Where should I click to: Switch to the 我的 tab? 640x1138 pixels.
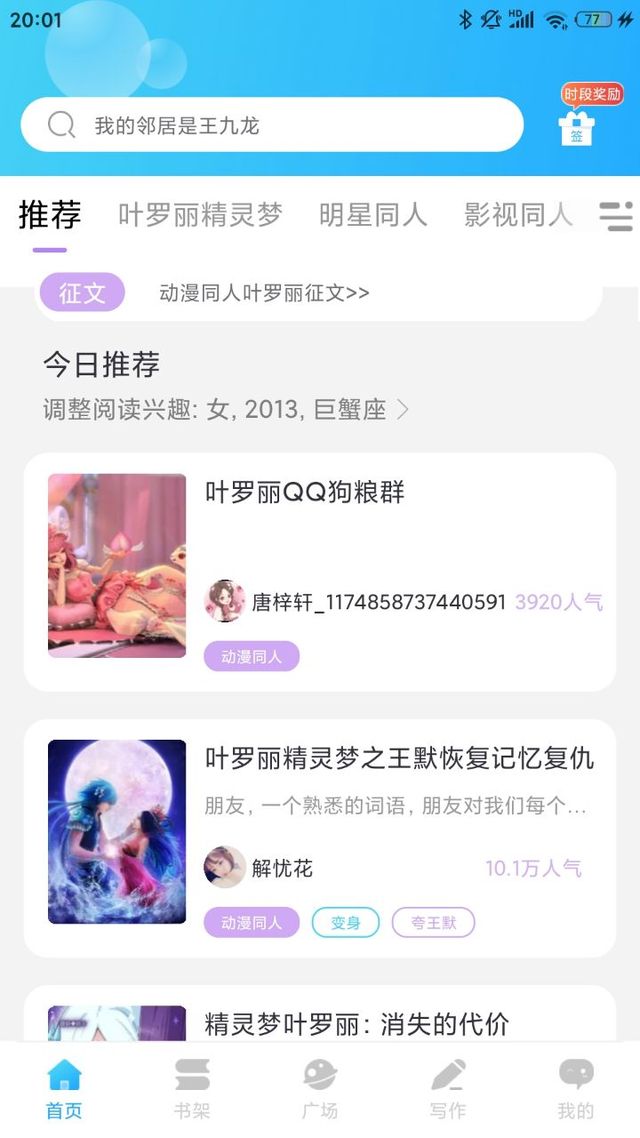click(x=576, y=1089)
